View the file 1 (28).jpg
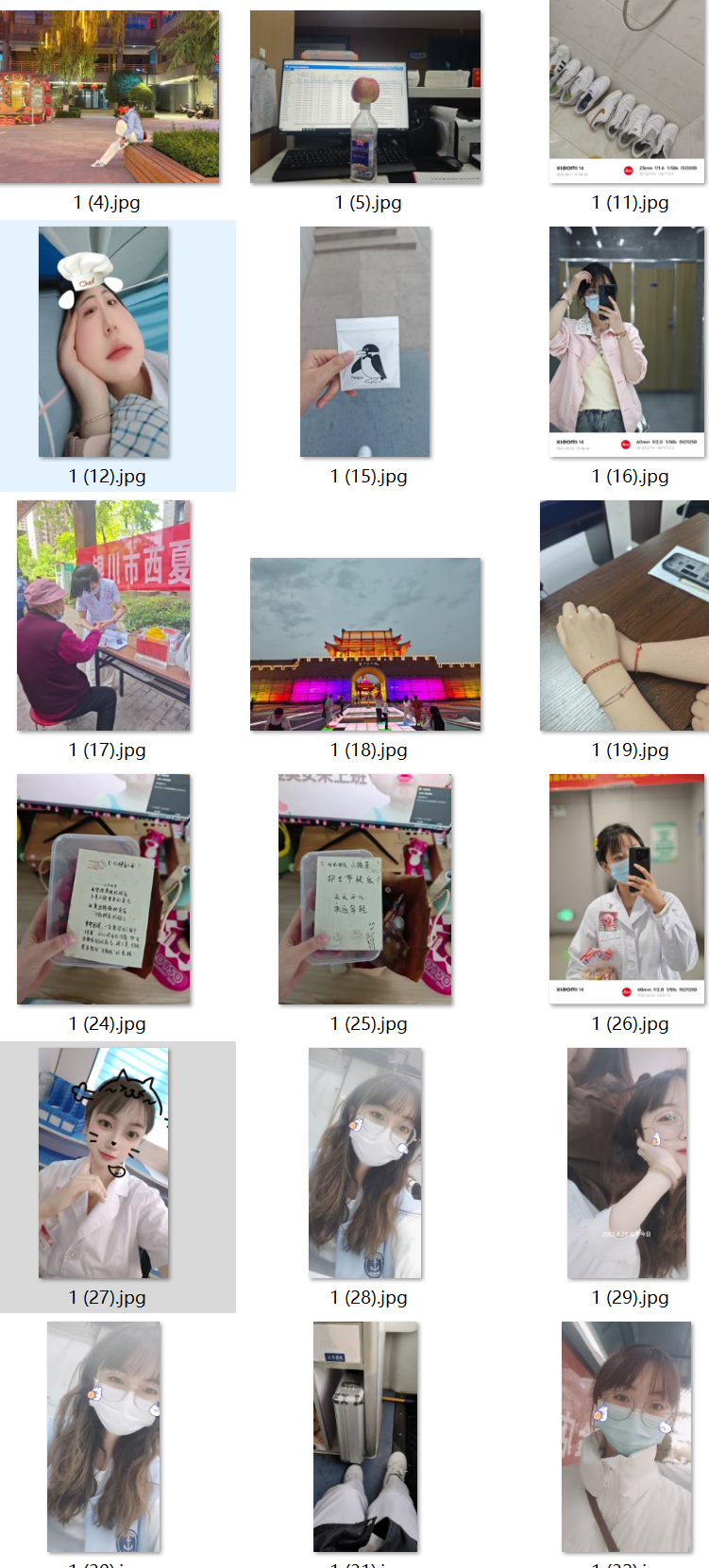Viewport: 709px width, 1568px height. (x=365, y=1163)
